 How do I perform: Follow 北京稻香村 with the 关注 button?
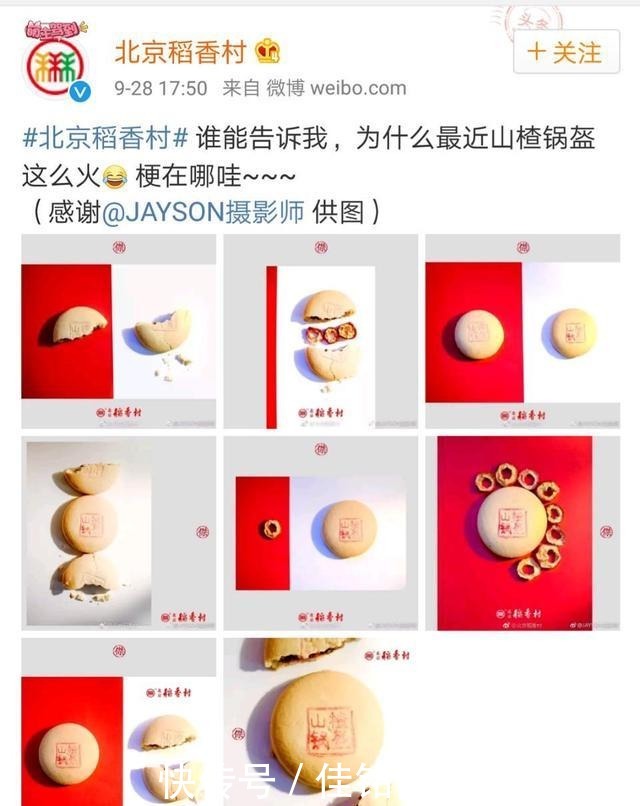[x=565, y=51]
